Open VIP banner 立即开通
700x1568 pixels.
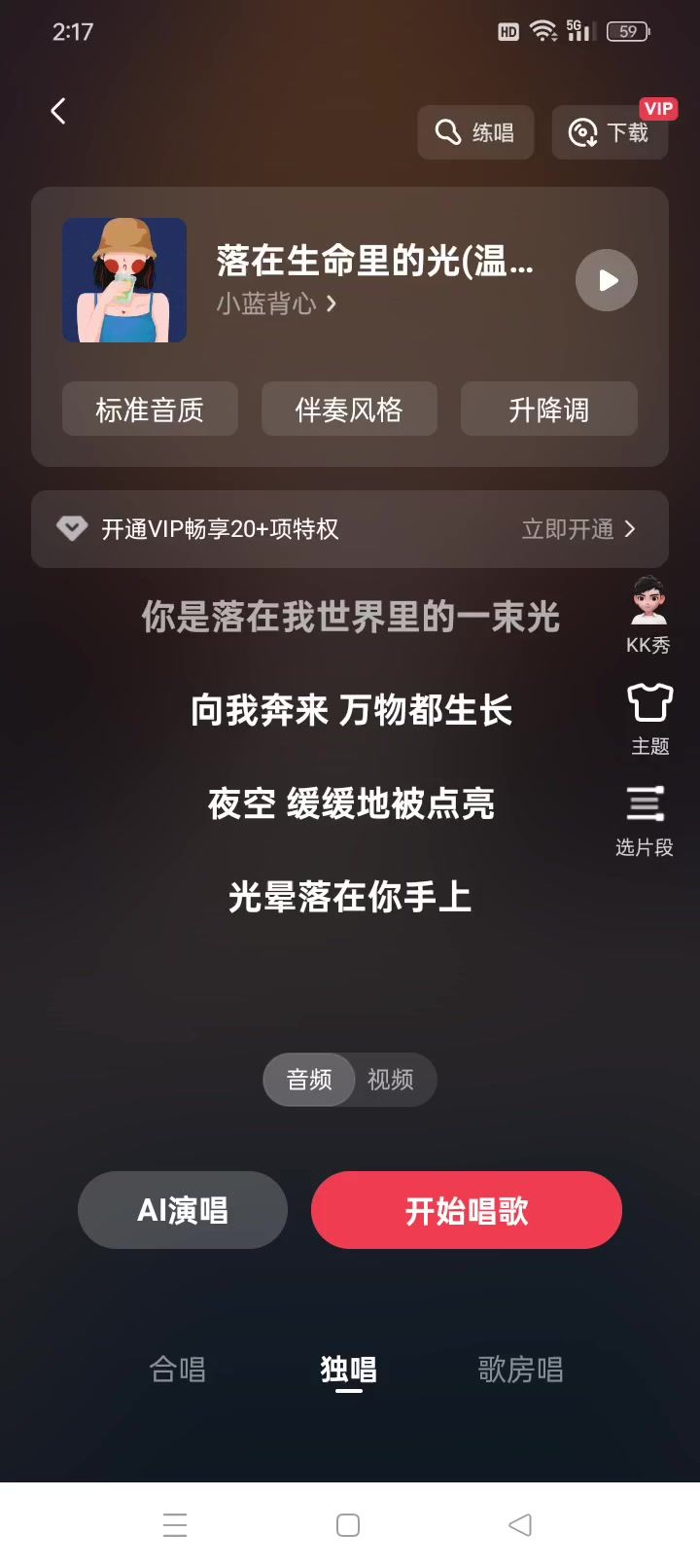pos(577,529)
